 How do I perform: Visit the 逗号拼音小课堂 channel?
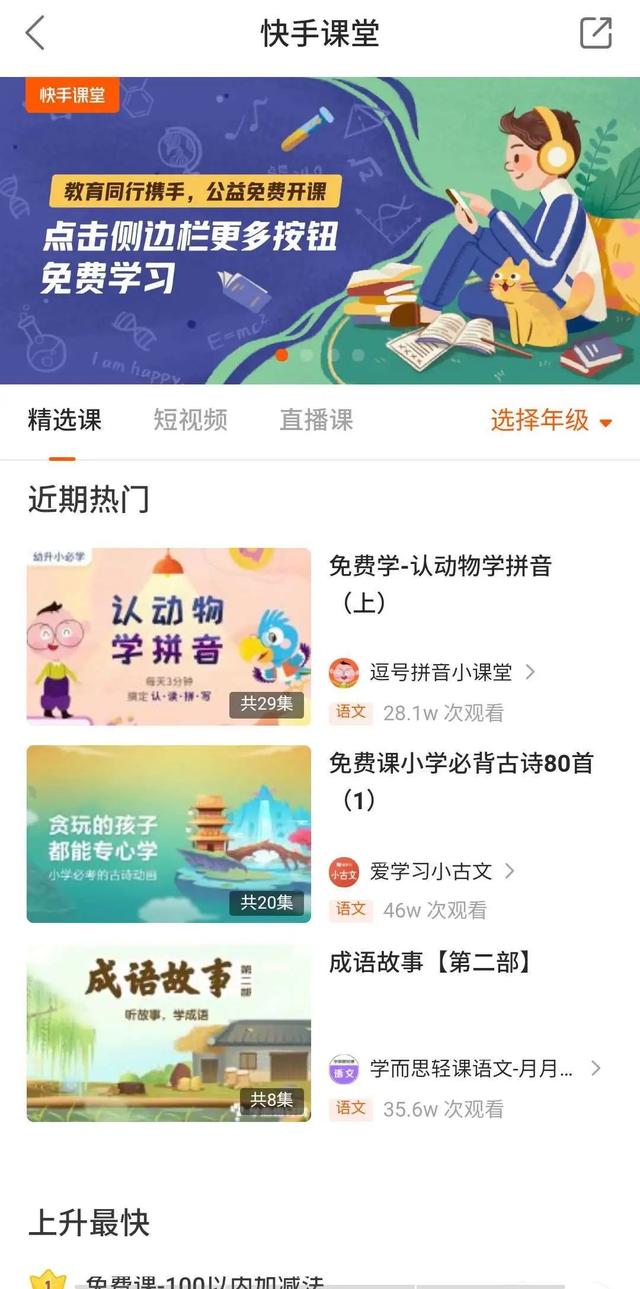tap(432, 672)
